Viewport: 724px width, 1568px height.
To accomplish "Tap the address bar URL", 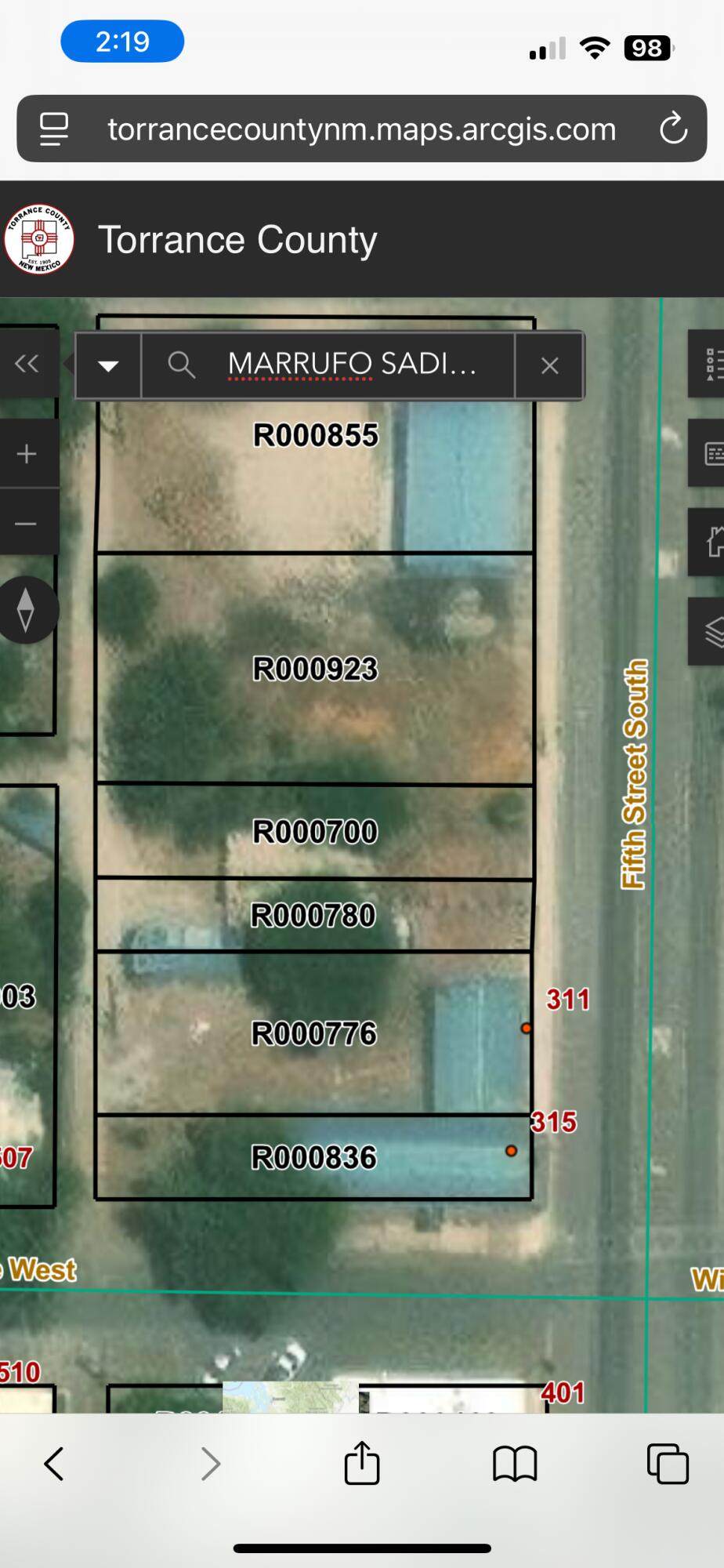I will tap(361, 129).
